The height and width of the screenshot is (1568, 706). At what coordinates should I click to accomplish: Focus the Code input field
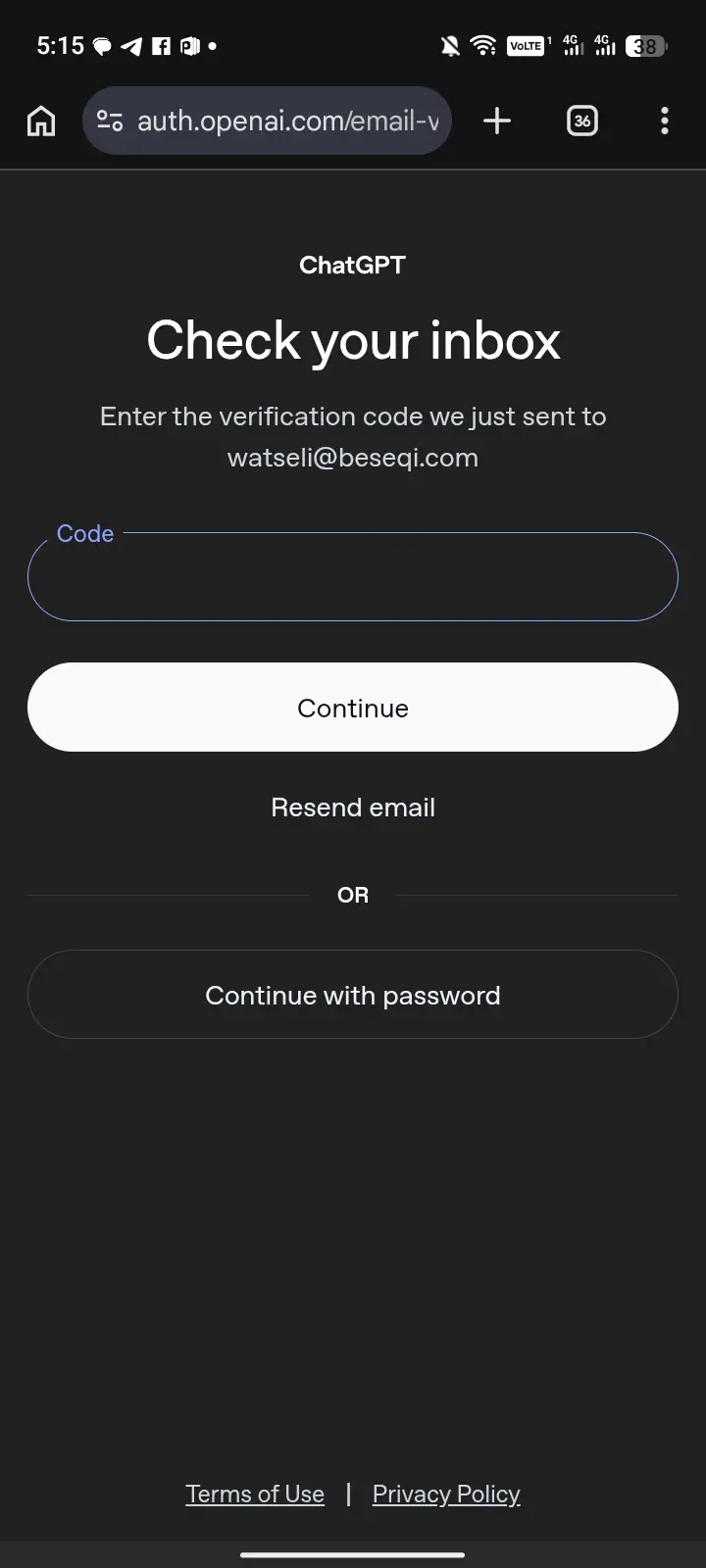[x=353, y=576]
